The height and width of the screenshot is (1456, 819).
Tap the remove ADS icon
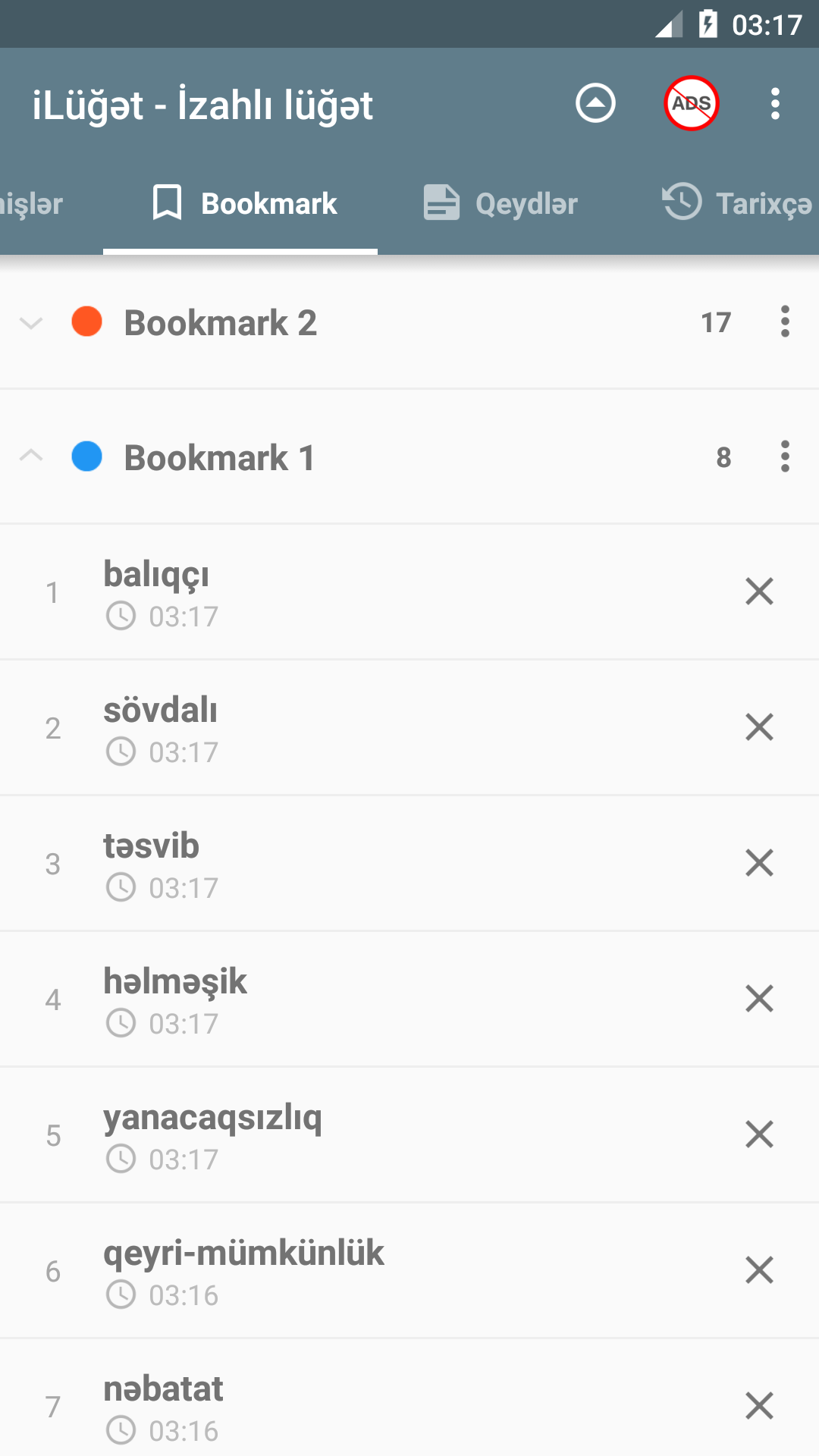[x=691, y=103]
